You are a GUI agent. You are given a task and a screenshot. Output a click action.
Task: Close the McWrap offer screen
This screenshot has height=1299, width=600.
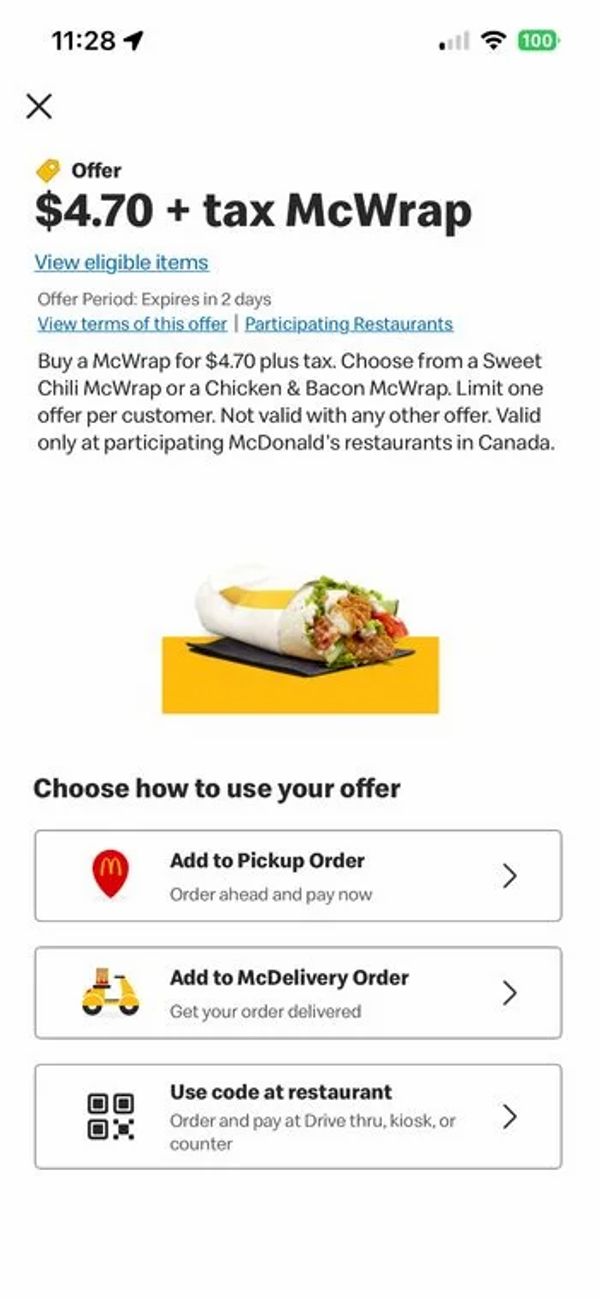39,106
